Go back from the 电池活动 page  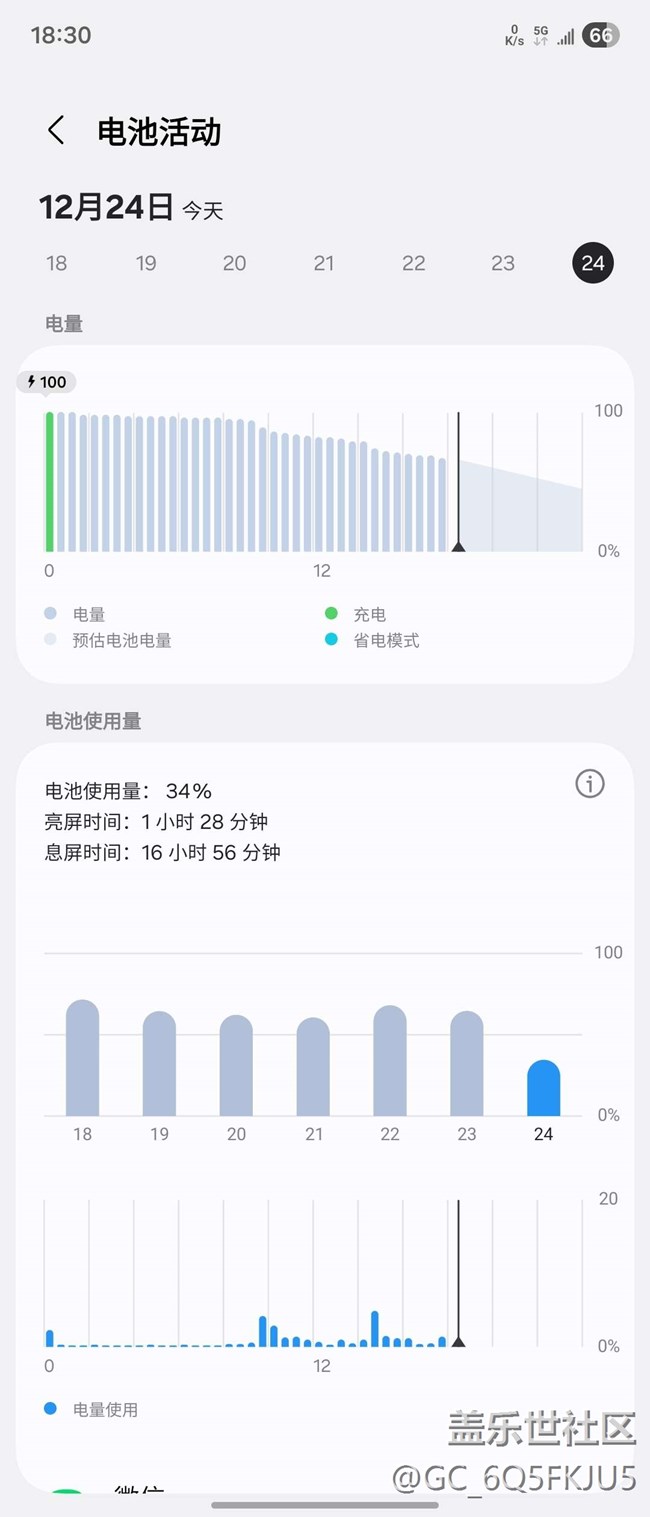[x=56, y=130]
